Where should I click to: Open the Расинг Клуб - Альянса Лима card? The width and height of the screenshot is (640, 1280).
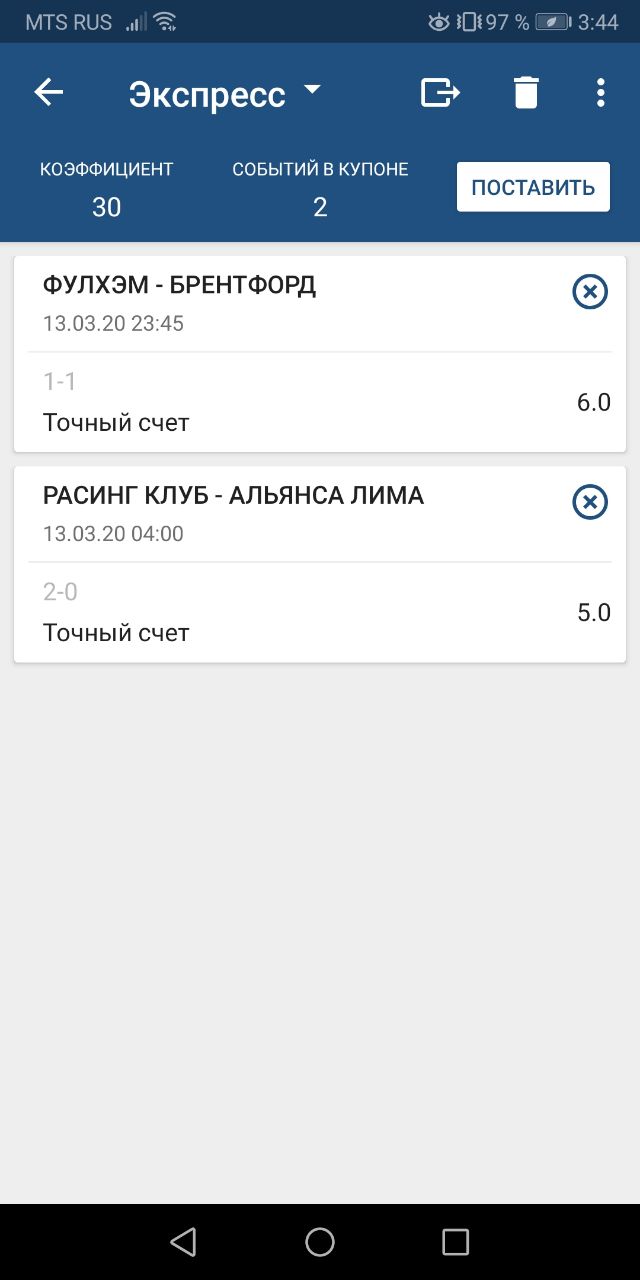pyautogui.click(x=320, y=564)
